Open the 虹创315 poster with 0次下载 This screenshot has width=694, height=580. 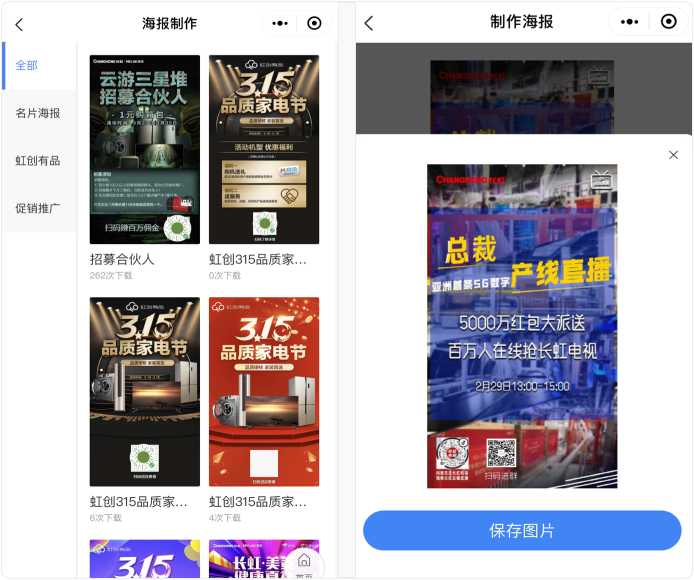pos(264,150)
